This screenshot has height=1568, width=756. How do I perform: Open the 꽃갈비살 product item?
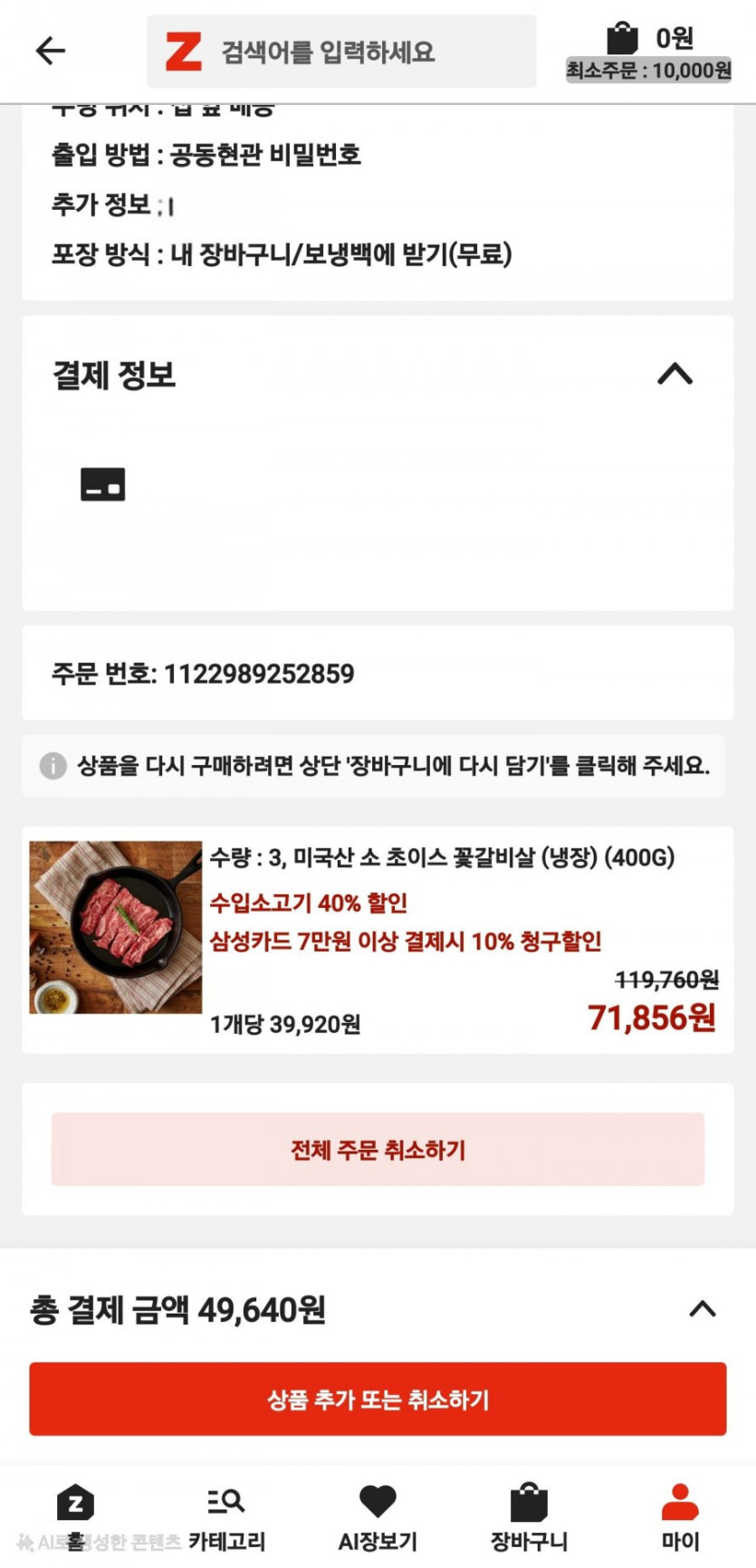[x=378, y=939]
